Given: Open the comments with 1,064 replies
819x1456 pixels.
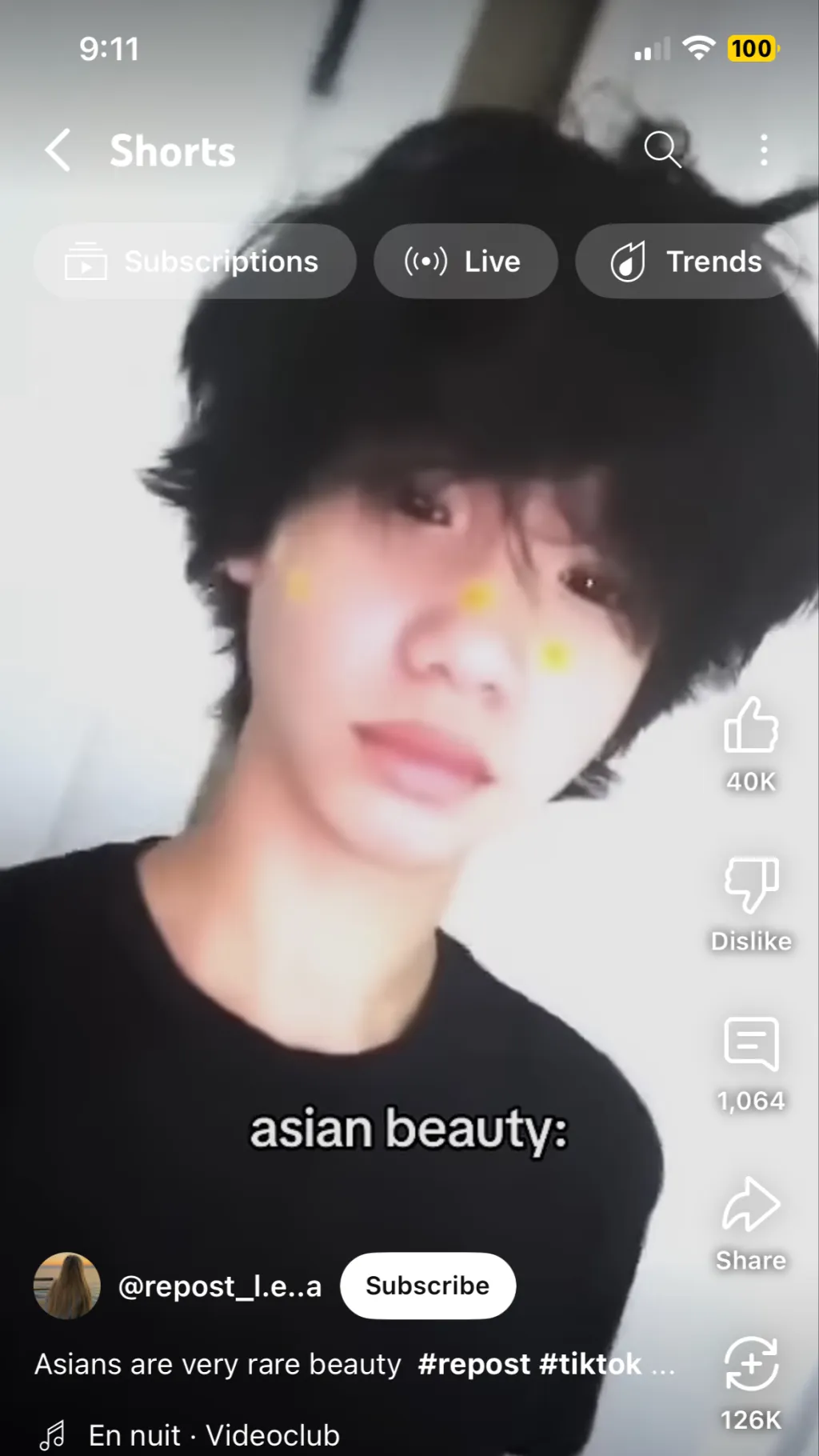Looking at the screenshot, I should [x=750, y=1044].
